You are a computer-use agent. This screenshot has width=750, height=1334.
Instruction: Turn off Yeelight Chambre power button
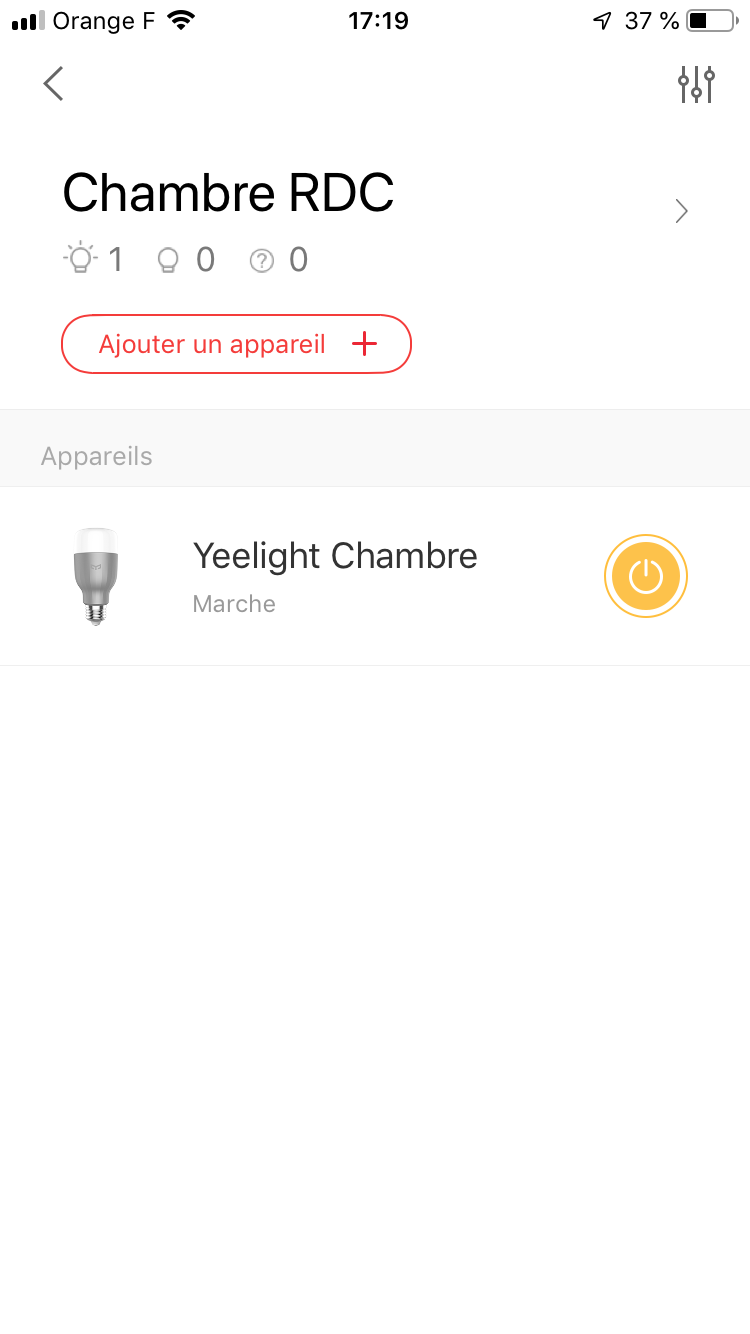point(646,576)
